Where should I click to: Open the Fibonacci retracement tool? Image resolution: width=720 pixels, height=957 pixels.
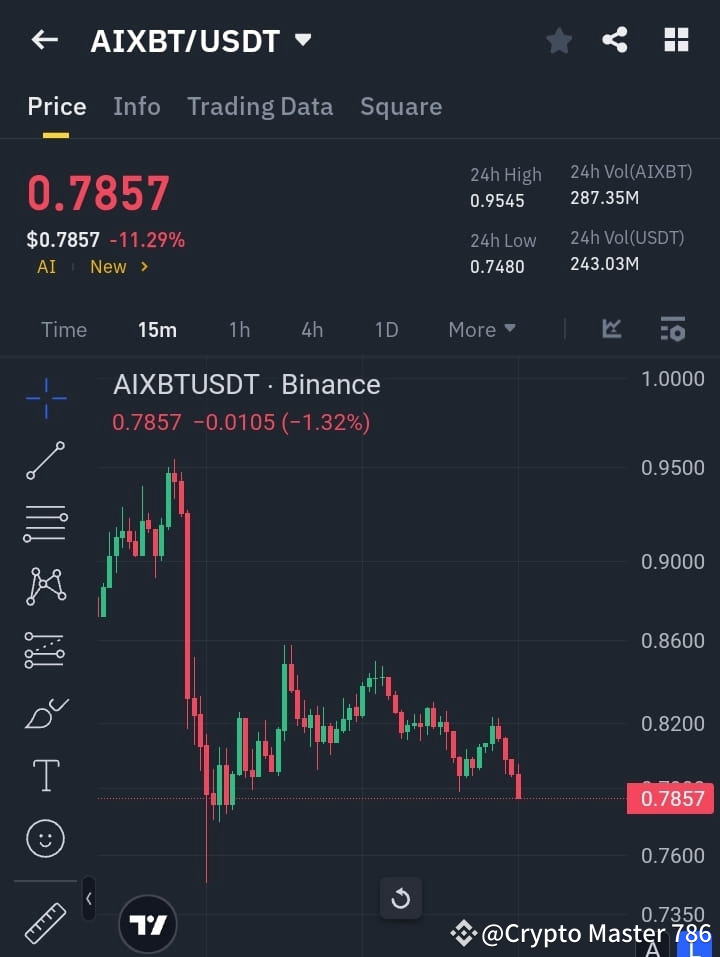pos(44,650)
